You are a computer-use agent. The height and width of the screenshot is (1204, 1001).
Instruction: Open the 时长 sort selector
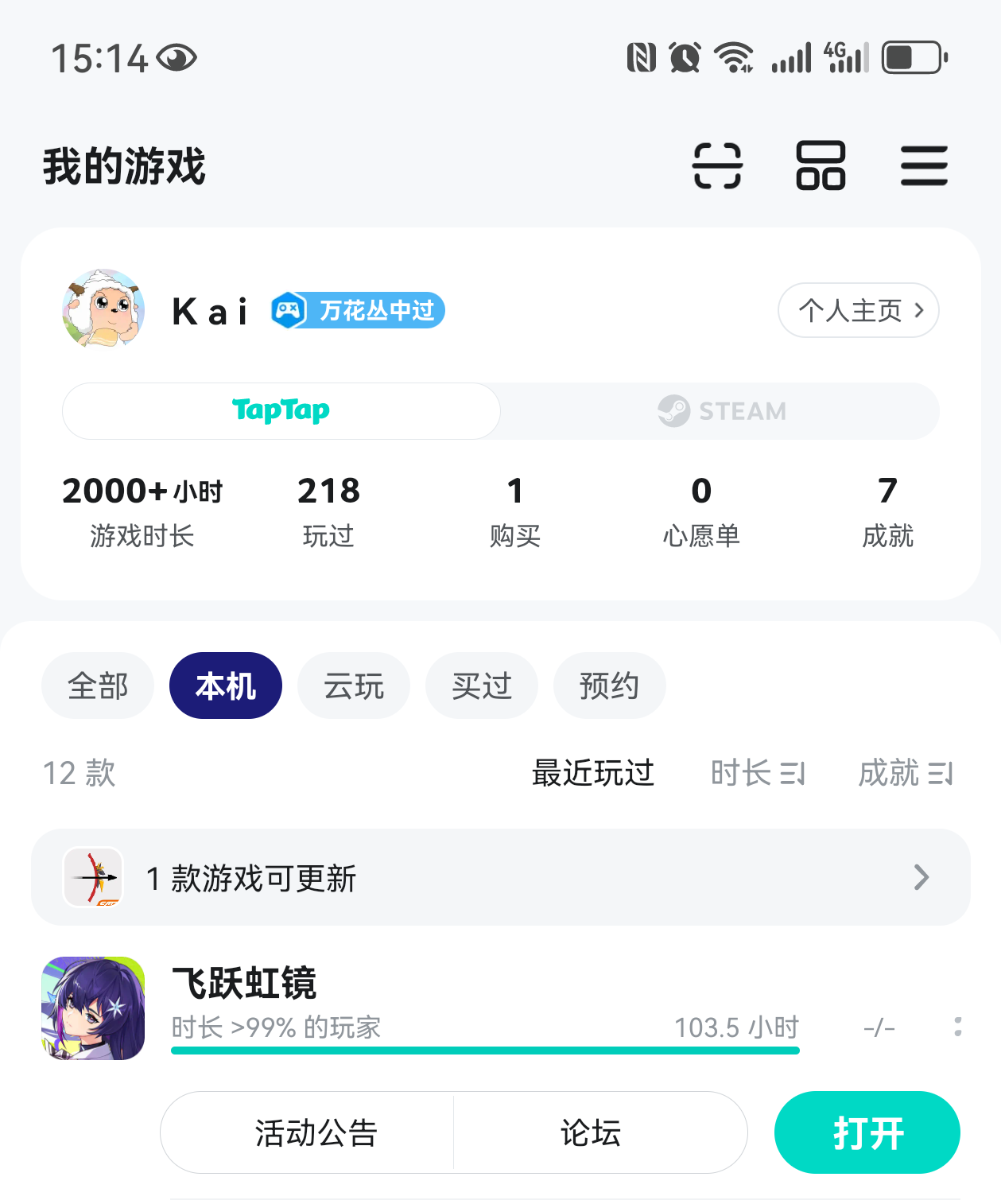pyautogui.click(x=758, y=772)
